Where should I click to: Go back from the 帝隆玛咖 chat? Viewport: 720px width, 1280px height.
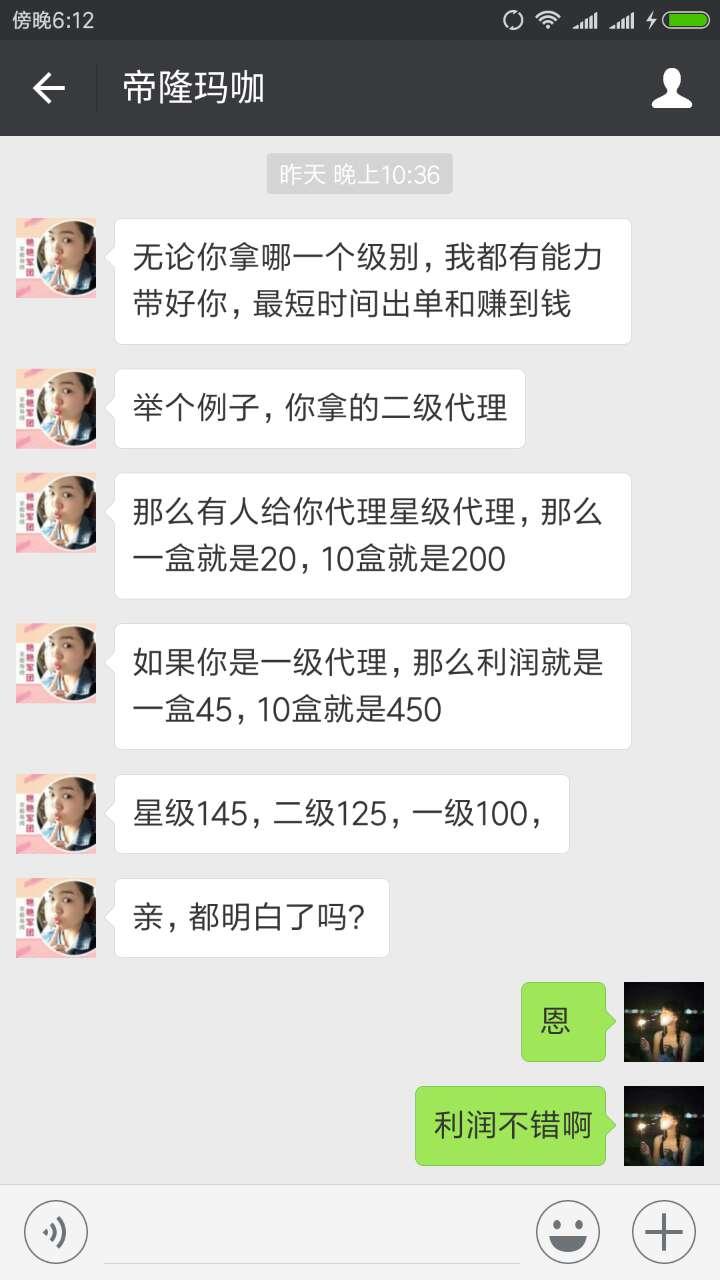coord(48,88)
